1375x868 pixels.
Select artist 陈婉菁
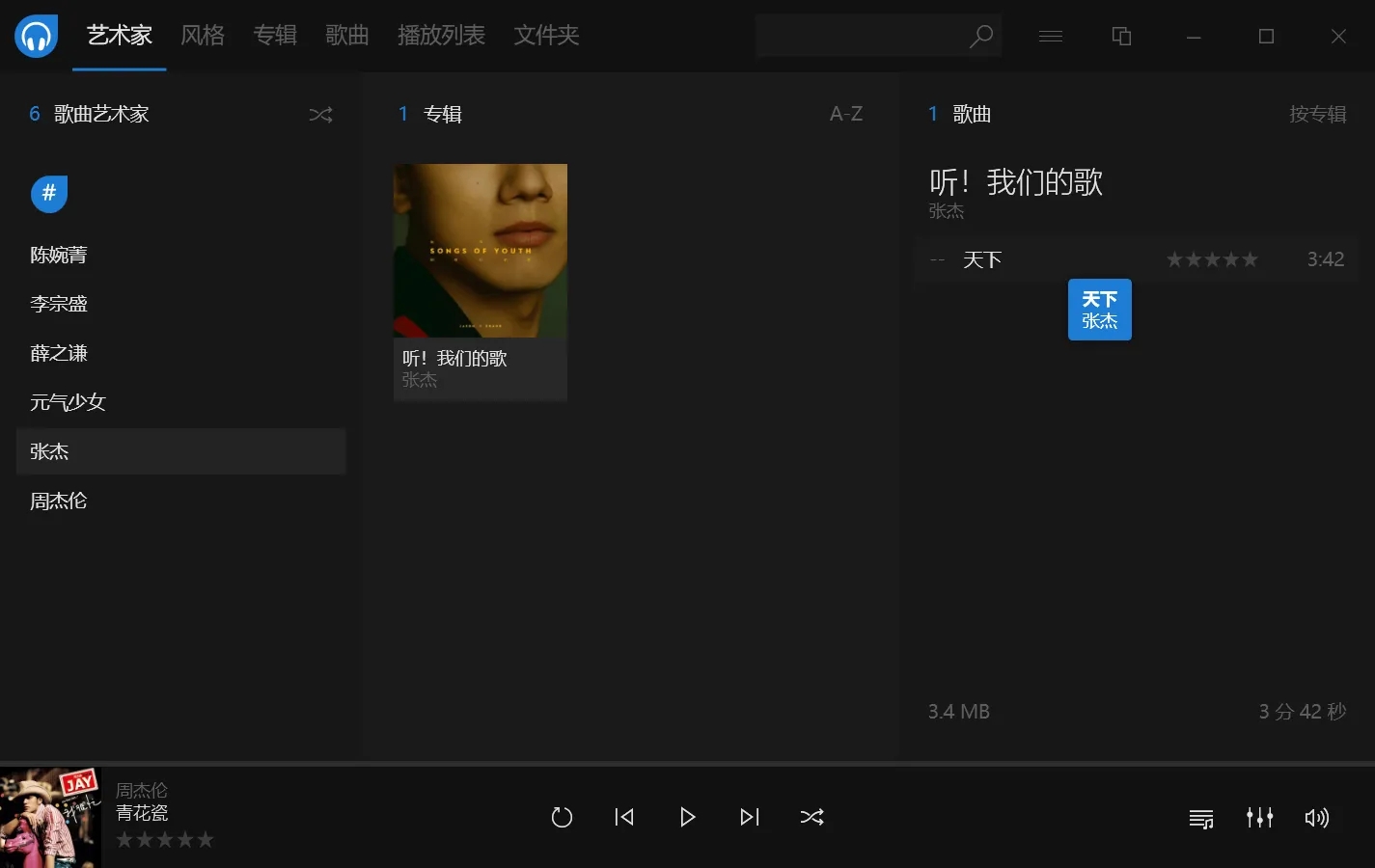tap(59, 255)
